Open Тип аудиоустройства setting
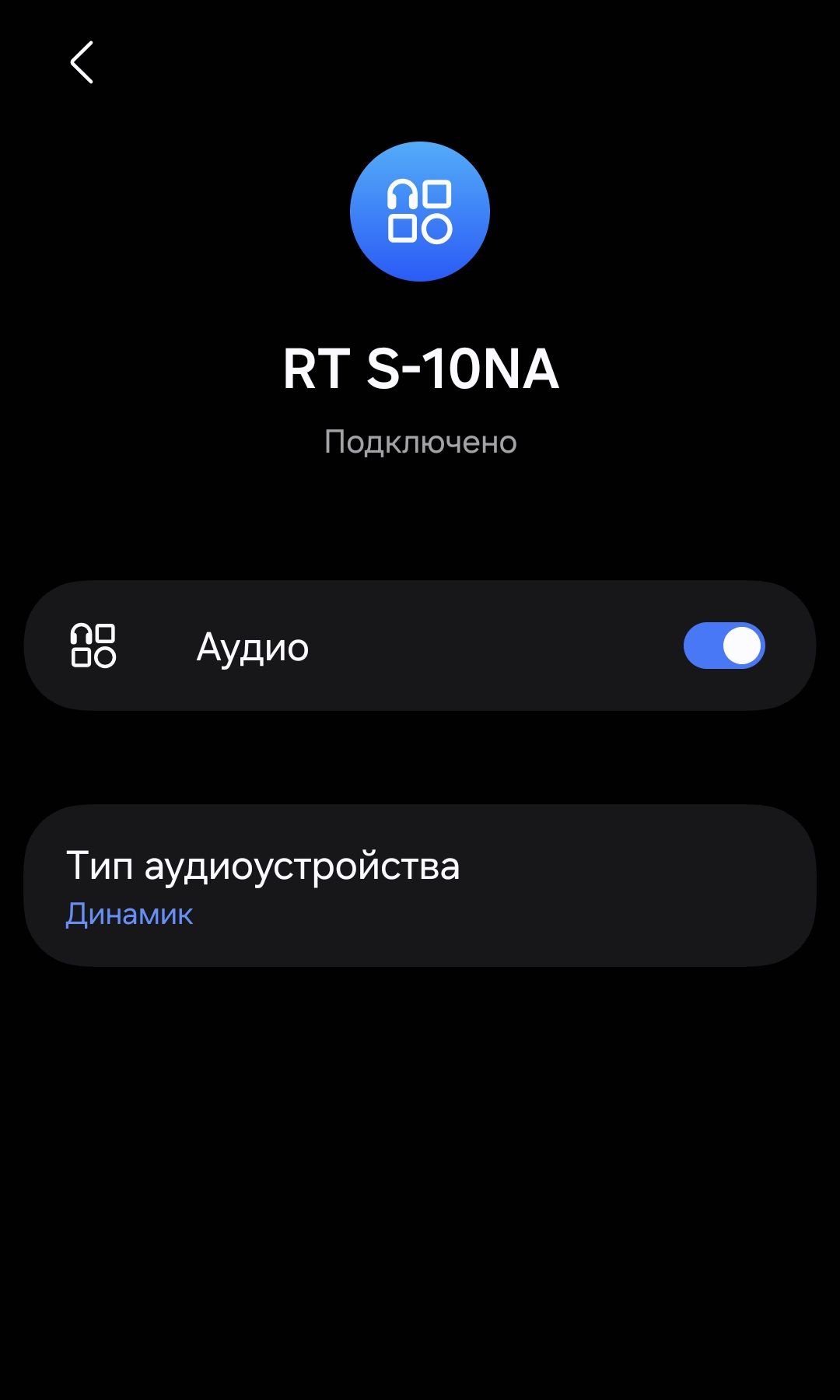 (x=420, y=885)
